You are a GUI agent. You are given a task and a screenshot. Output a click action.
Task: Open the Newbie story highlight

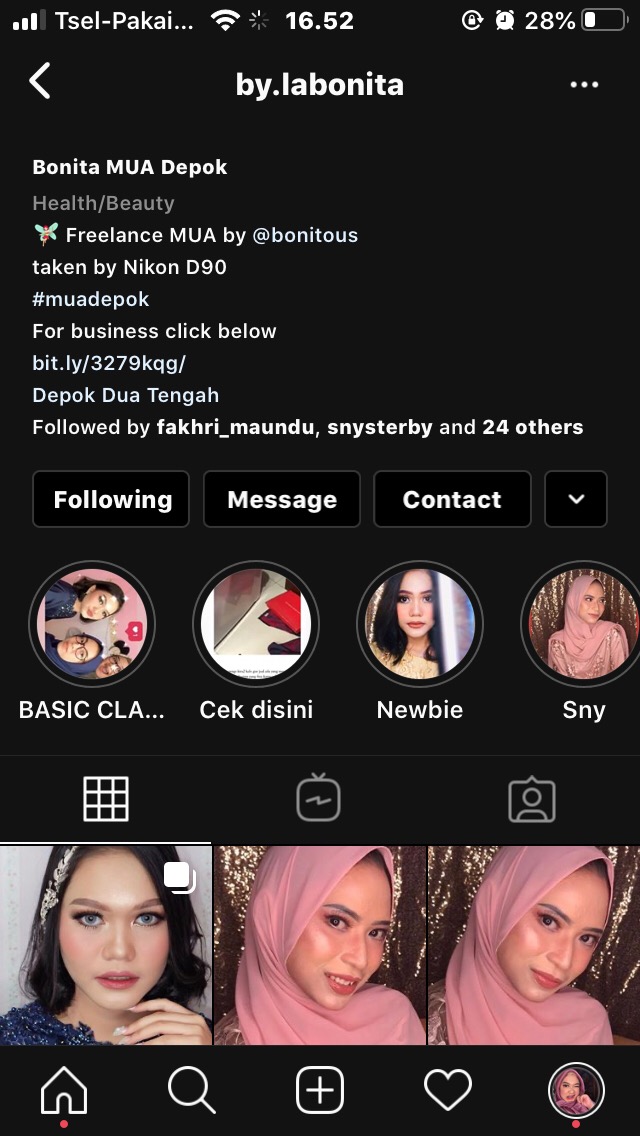coord(420,624)
